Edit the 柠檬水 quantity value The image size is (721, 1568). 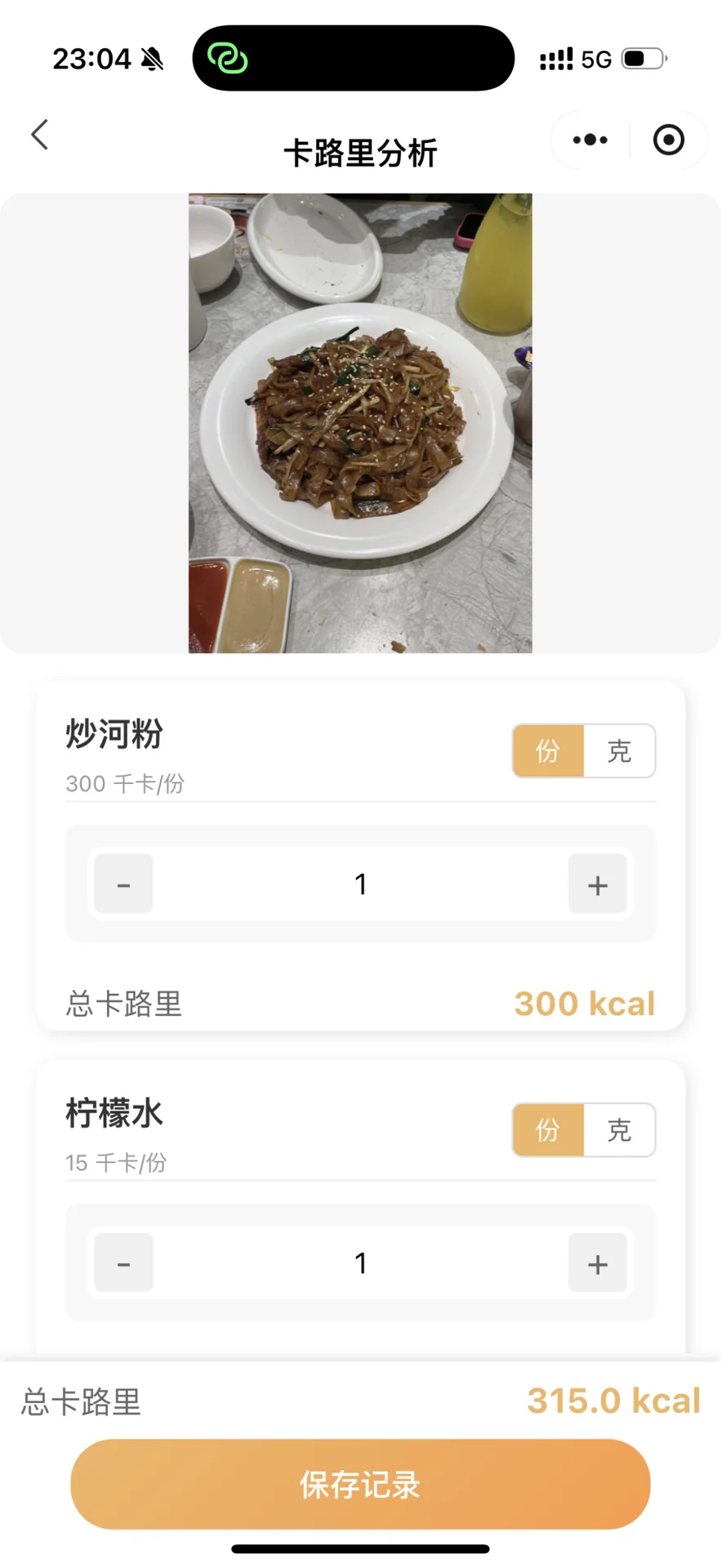tap(360, 1263)
